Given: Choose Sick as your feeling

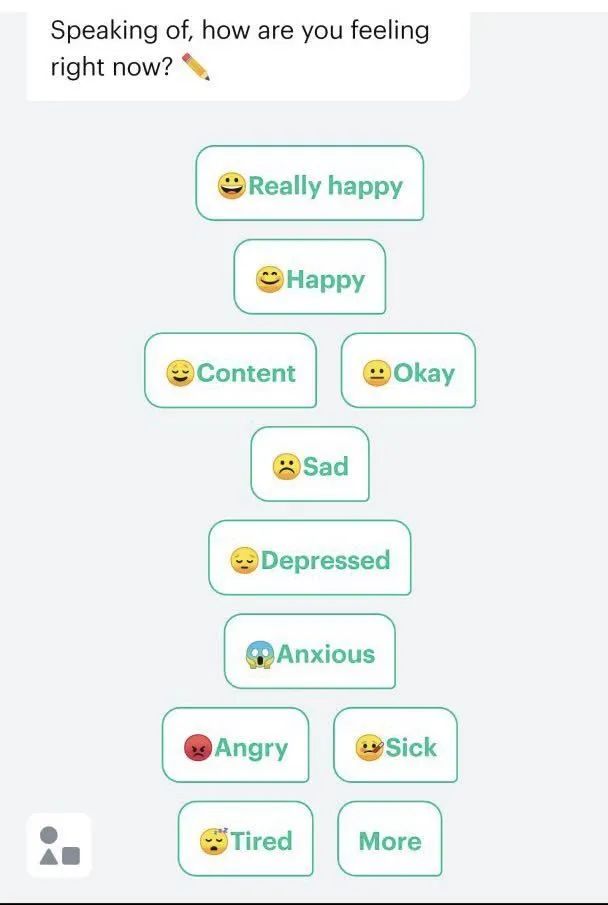Looking at the screenshot, I should 395,746.
